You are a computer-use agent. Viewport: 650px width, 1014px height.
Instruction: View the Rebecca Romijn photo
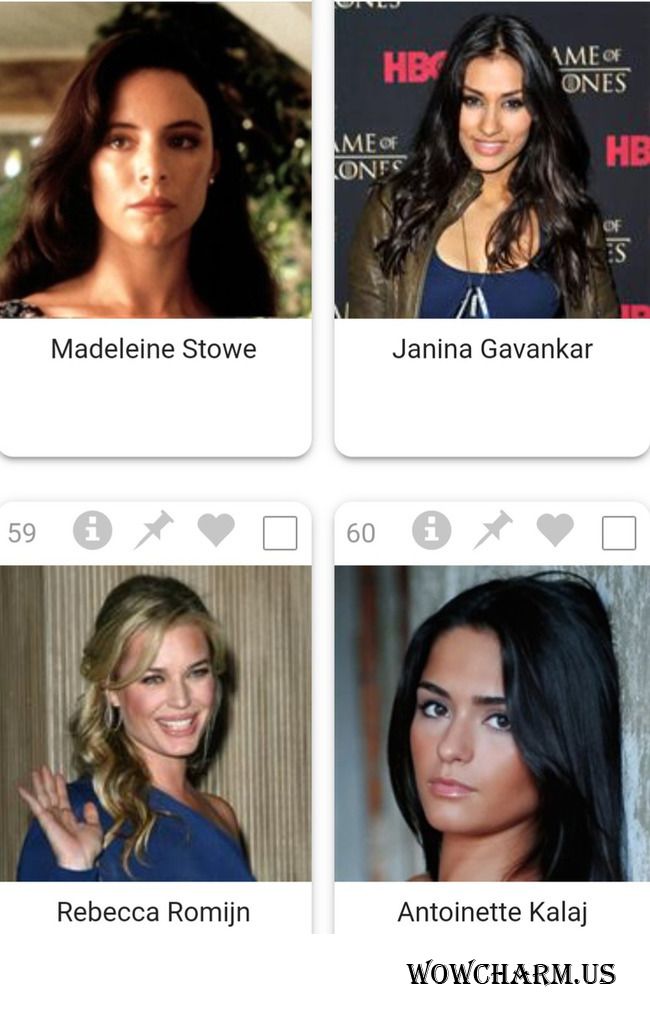point(154,723)
